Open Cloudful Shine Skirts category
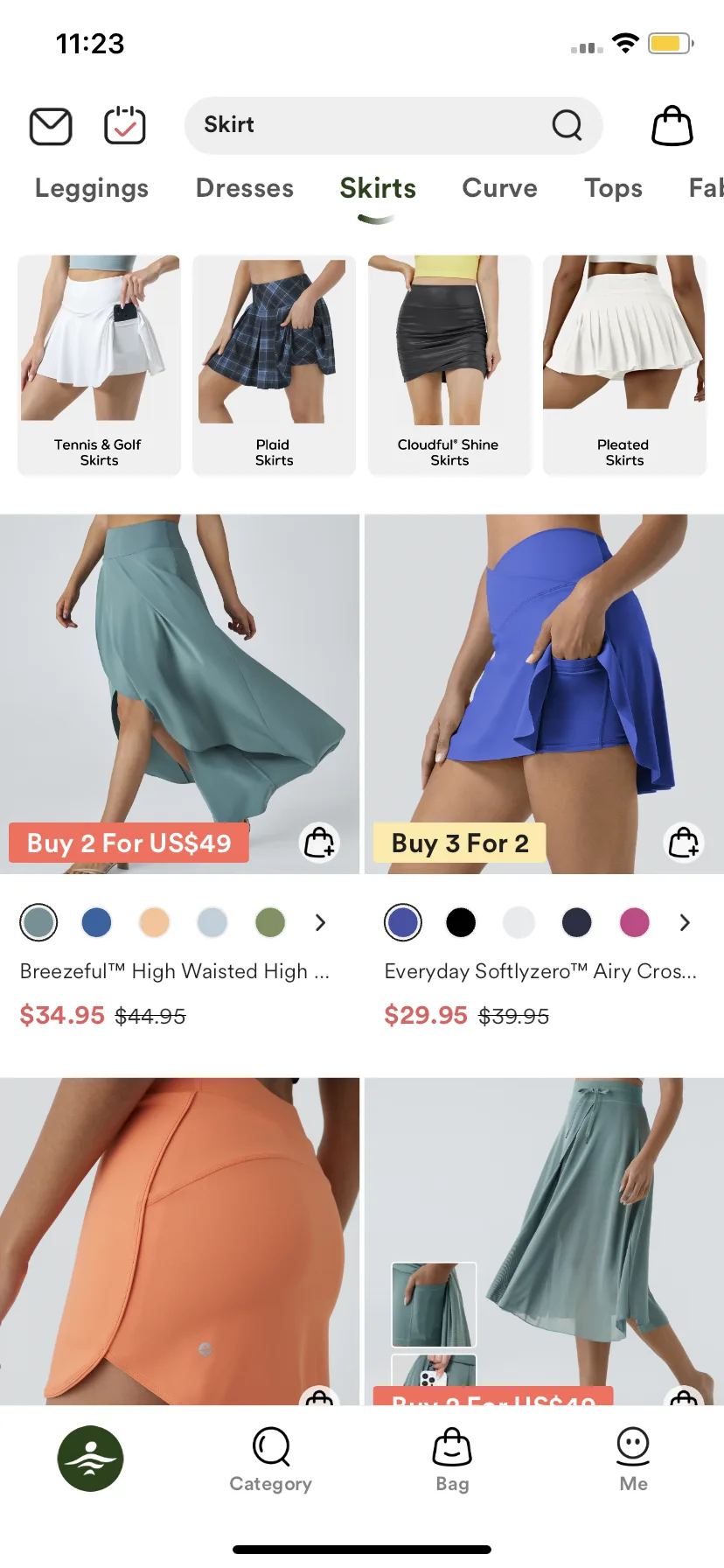Viewport: 724px width, 1568px height. click(x=449, y=365)
